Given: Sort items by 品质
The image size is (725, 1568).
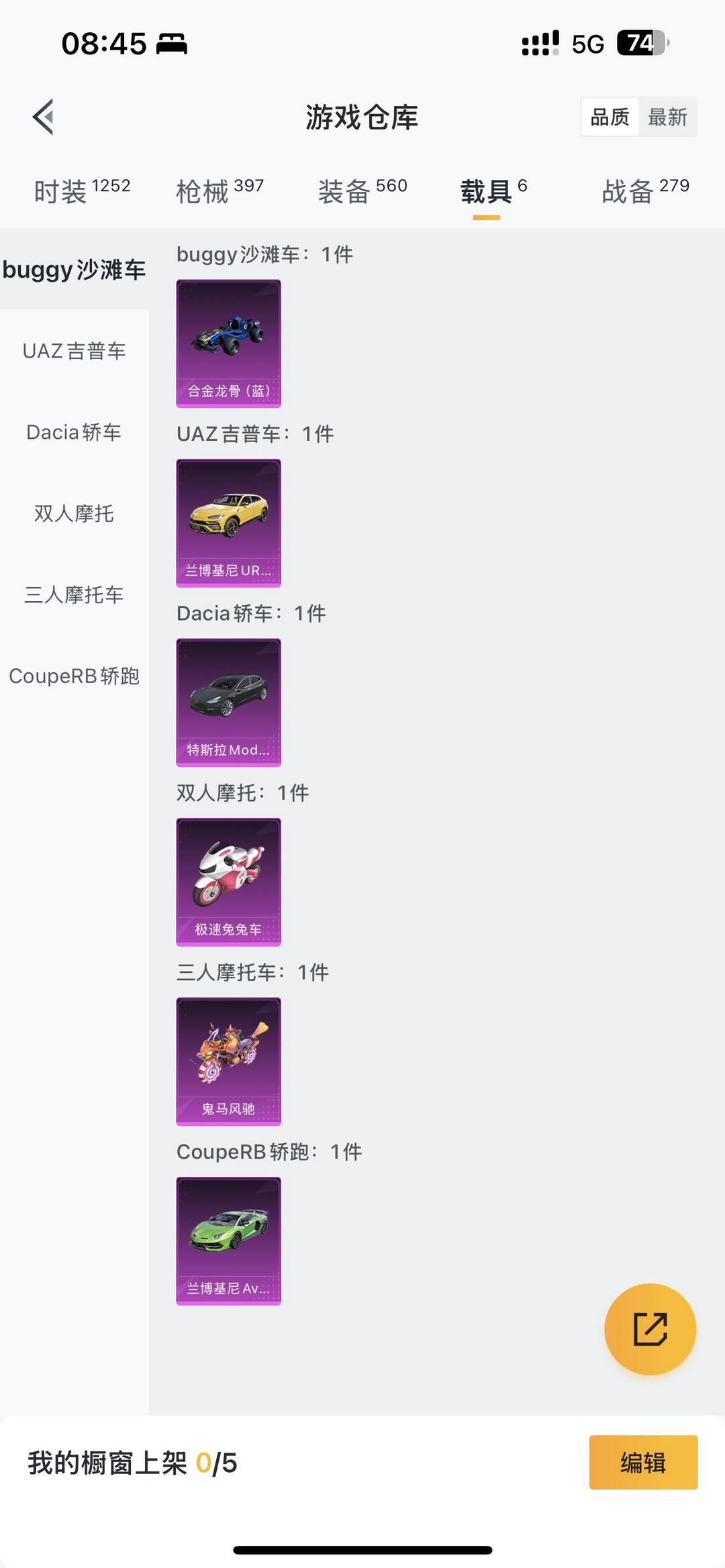Looking at the screenshot, I should pos(610,117).
